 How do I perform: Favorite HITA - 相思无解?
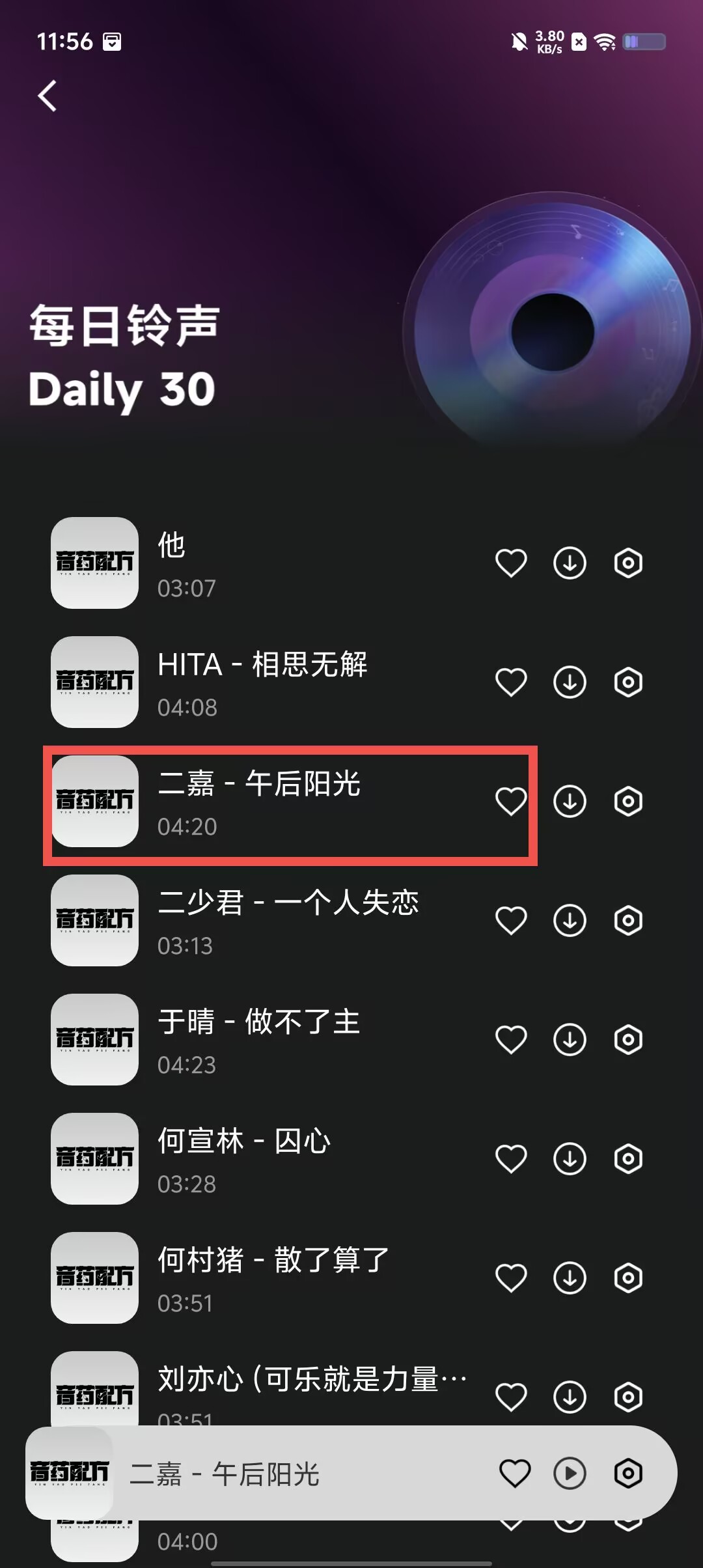click(x=511, y=682)
